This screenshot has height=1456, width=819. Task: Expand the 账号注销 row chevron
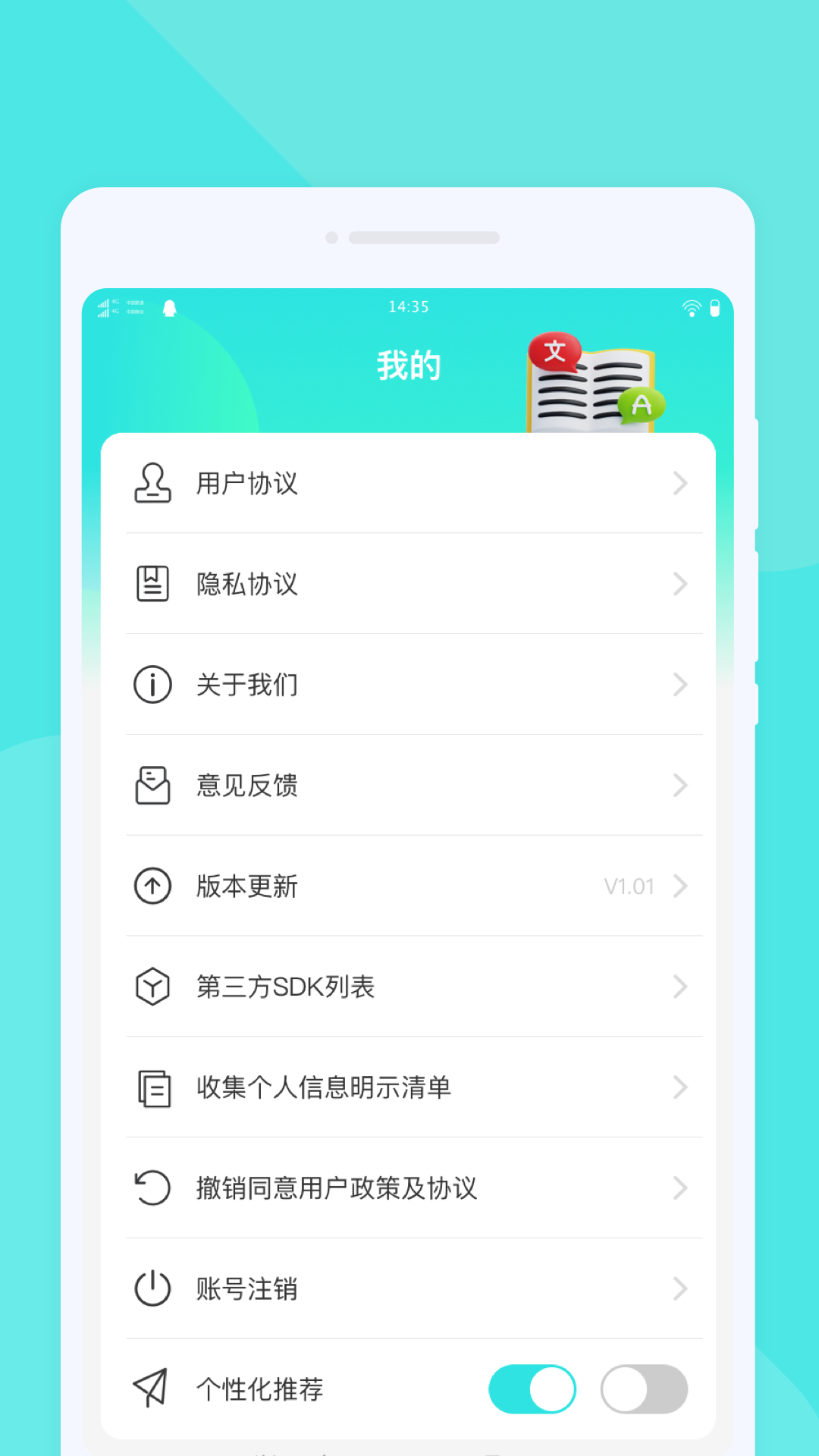[x=680, y=1288]
